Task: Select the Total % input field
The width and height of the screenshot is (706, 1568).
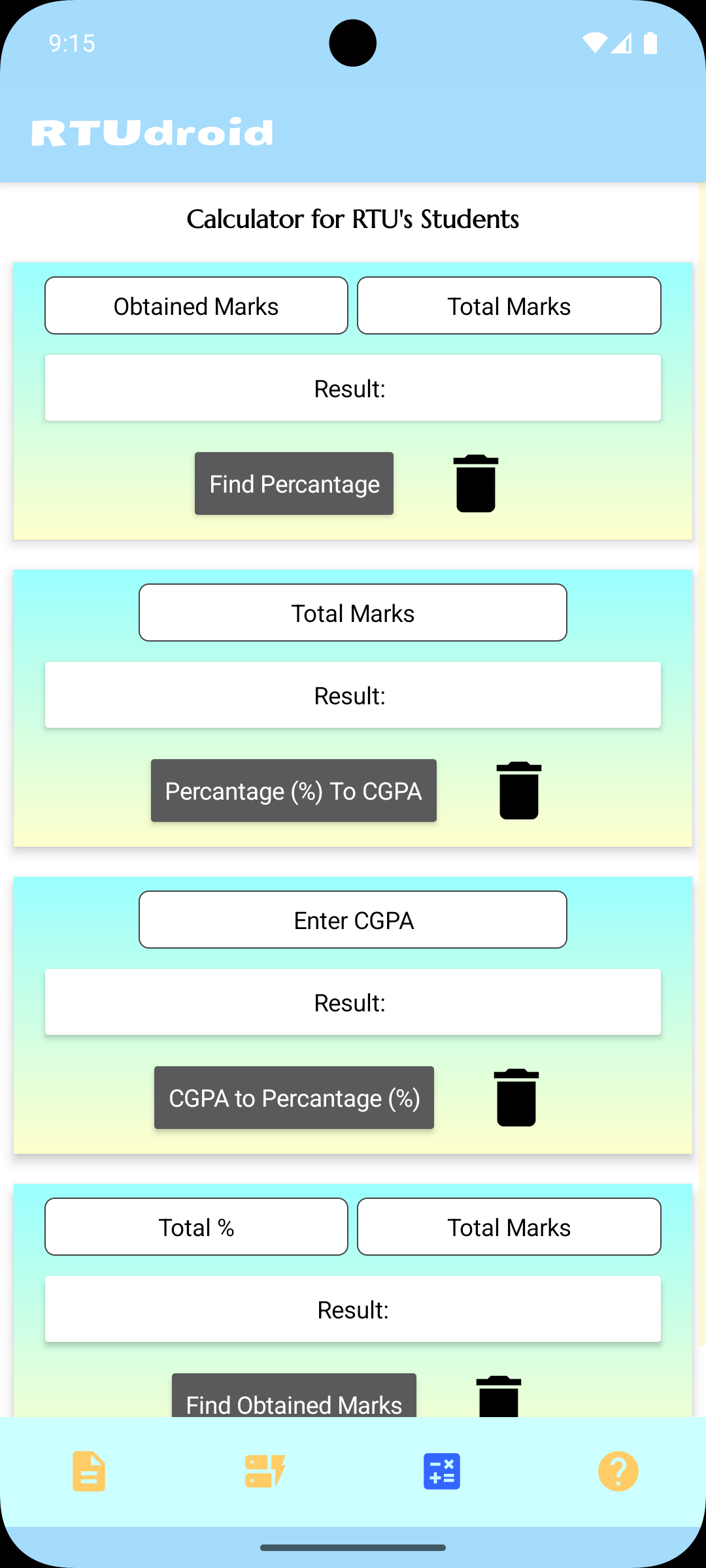Action: click(x=196, y=1227)
